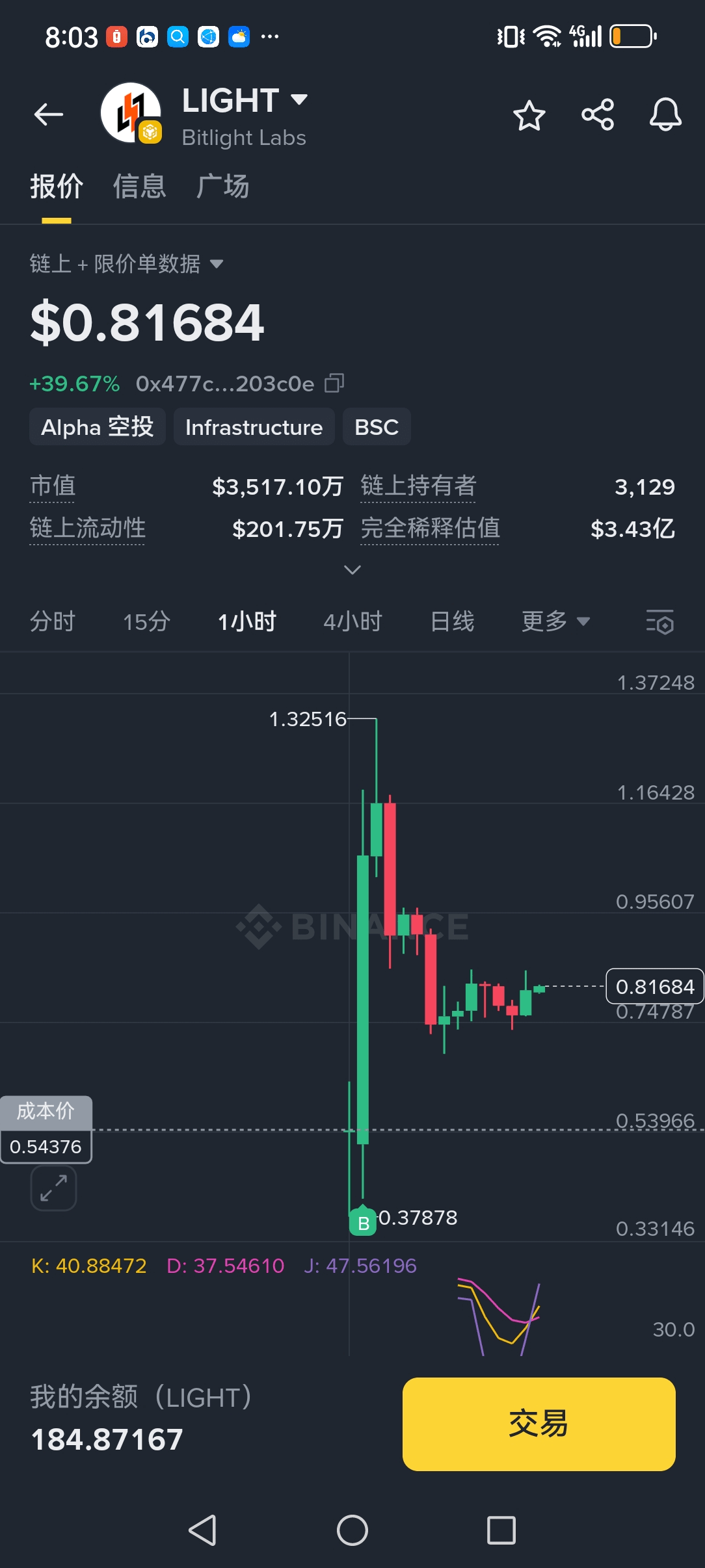This screenshot has height=1568, width=705.
Task: Tap the Infrastructure tag chip
Action: (254, 427)
